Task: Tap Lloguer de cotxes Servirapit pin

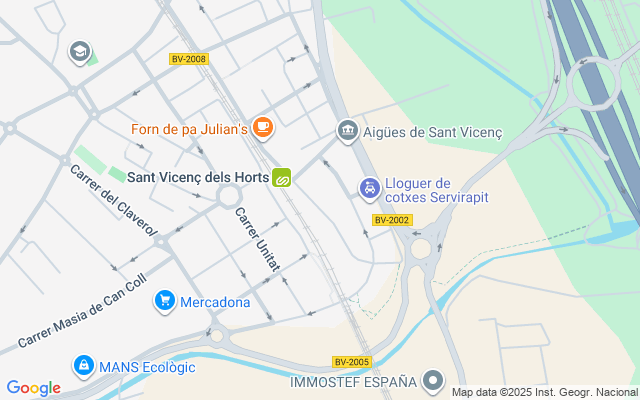Action: tap(369, 186)
